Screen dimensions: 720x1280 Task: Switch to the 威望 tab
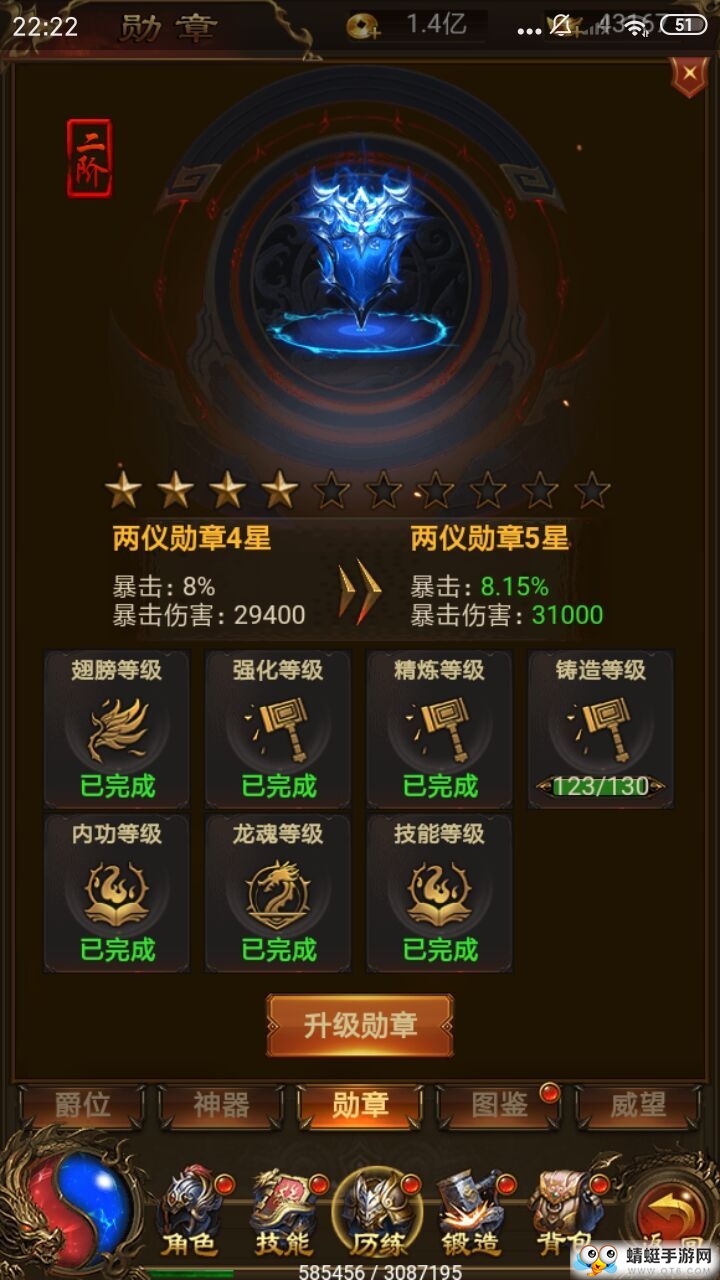(638, 1106)
